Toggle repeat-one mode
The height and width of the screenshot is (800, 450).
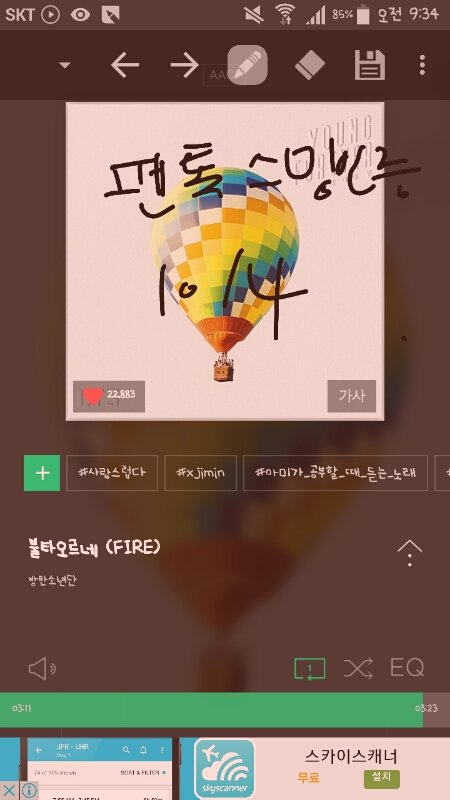pos(310,668)
